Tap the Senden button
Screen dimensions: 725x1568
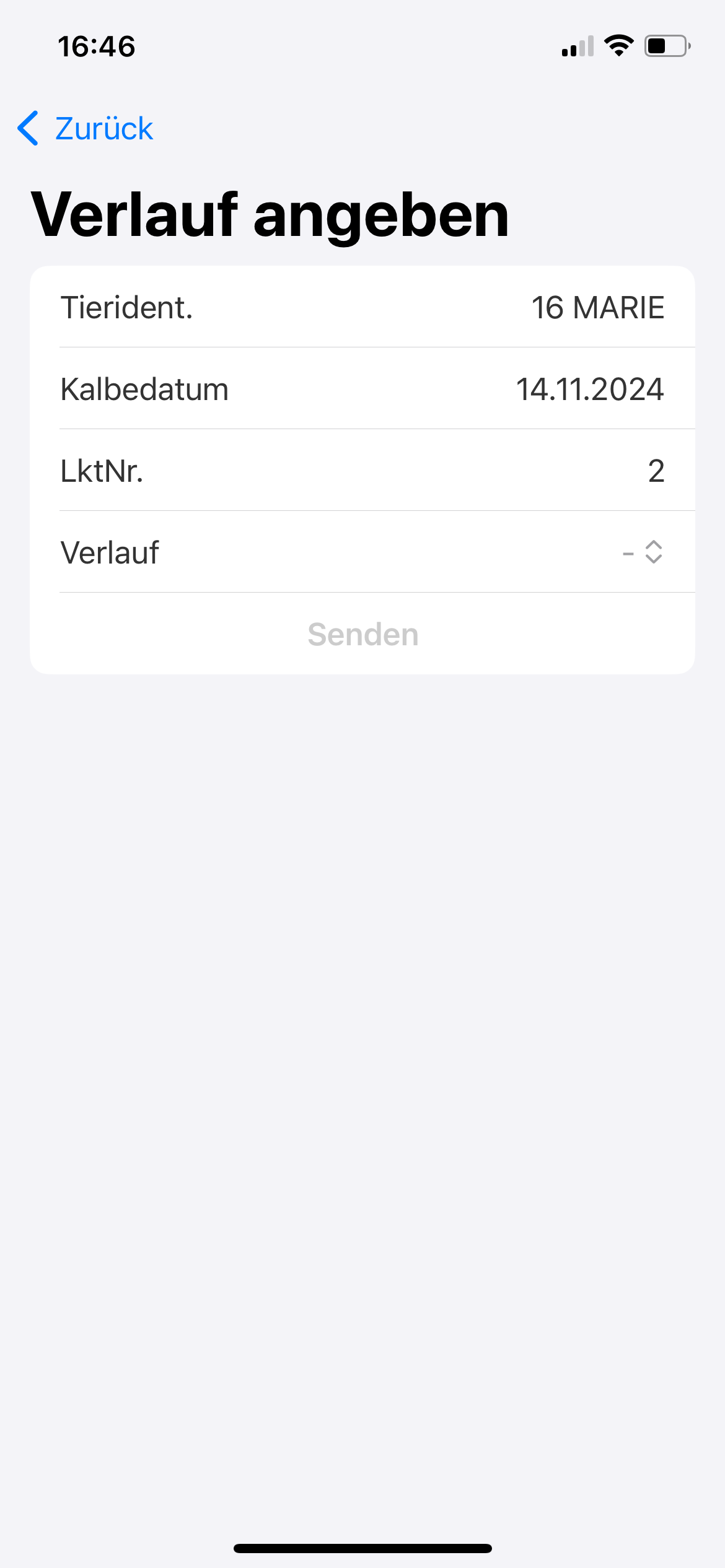pyautogui.click(x=362, y=634)
